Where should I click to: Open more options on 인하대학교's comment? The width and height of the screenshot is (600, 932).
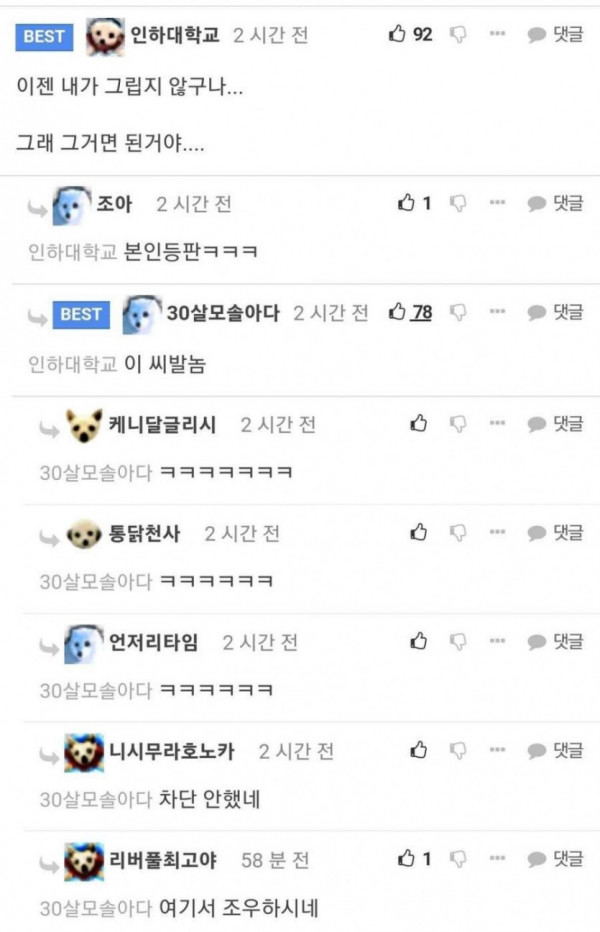[x=497, y=35]
